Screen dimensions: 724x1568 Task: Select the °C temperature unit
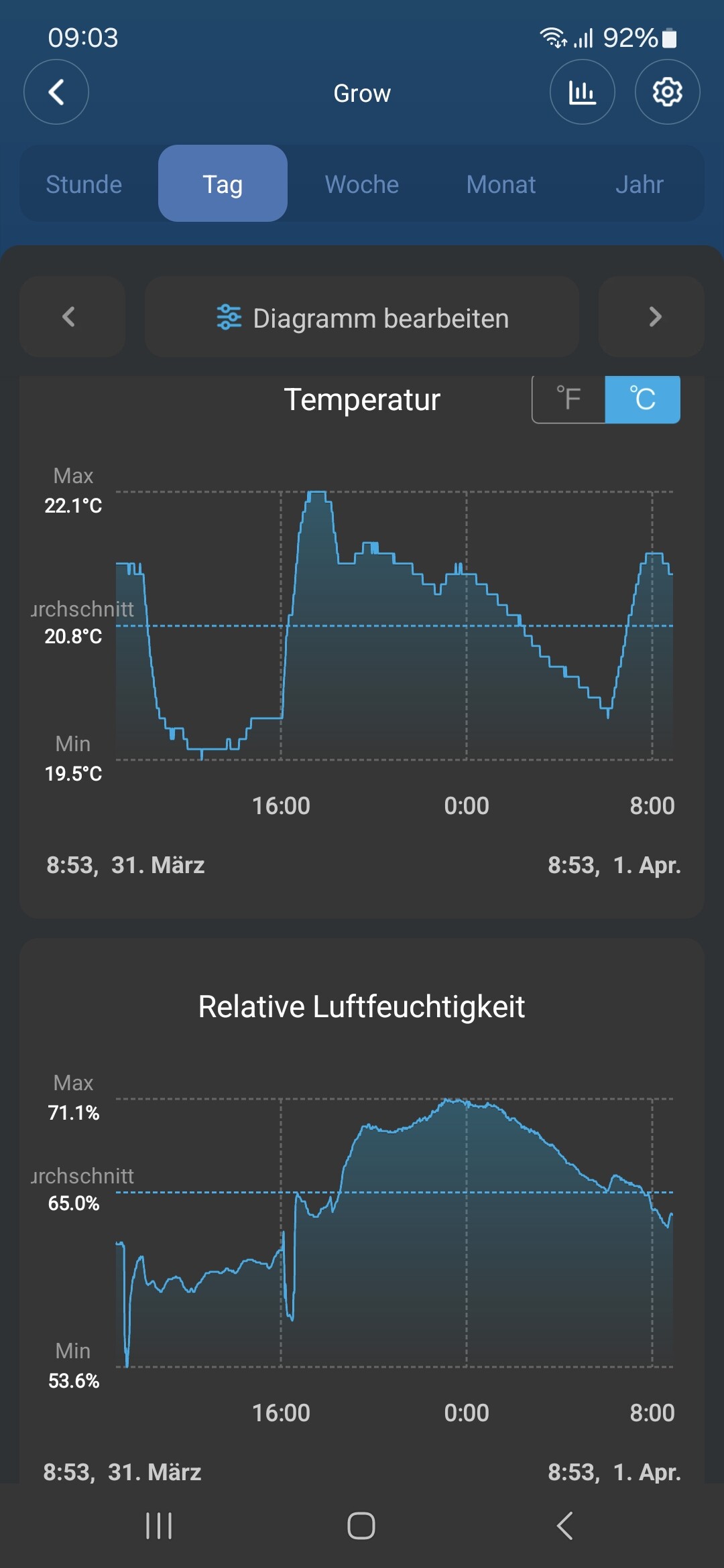coord(642,399)
